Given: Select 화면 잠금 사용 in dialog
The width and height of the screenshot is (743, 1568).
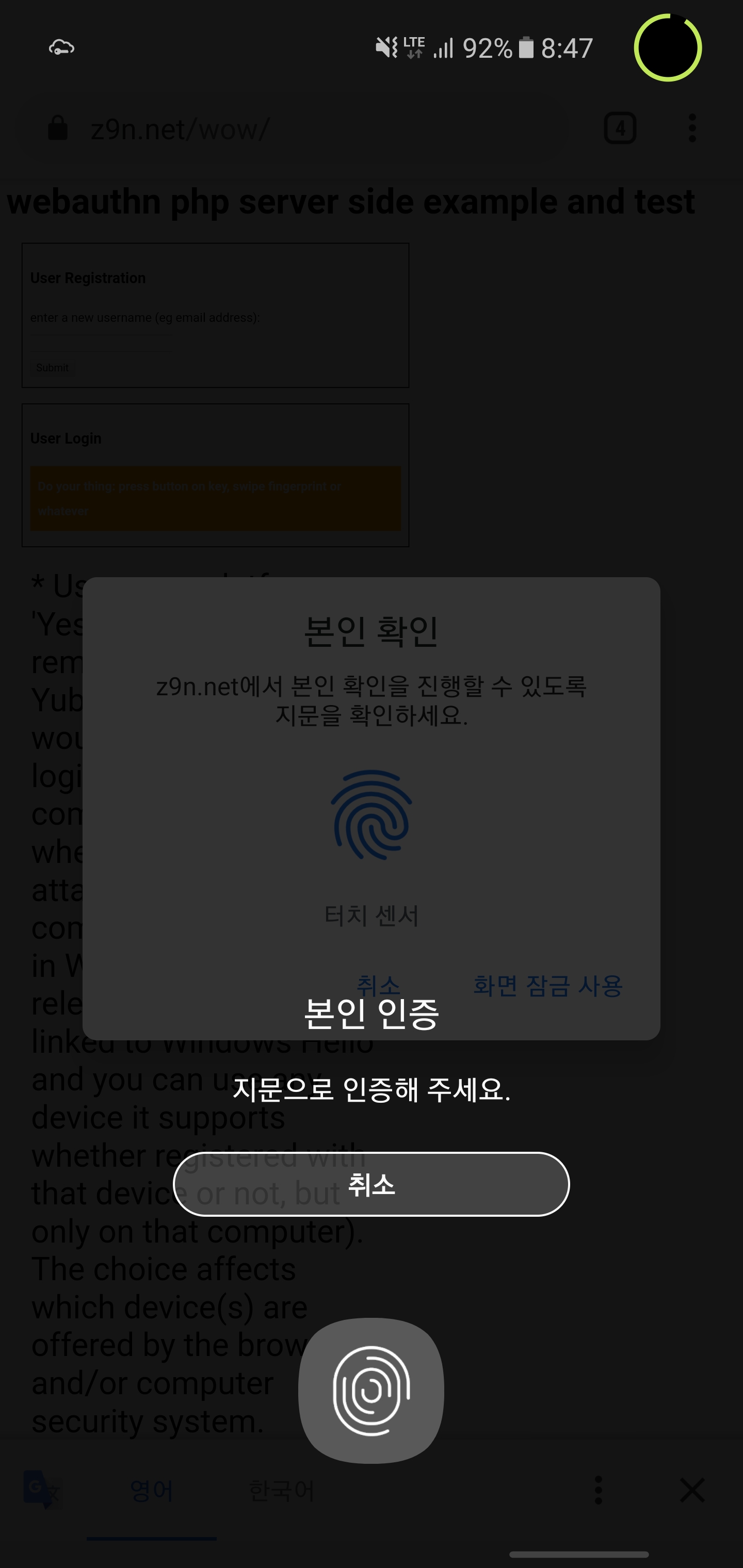Looking at the screenshot, I should click(547, 986).
